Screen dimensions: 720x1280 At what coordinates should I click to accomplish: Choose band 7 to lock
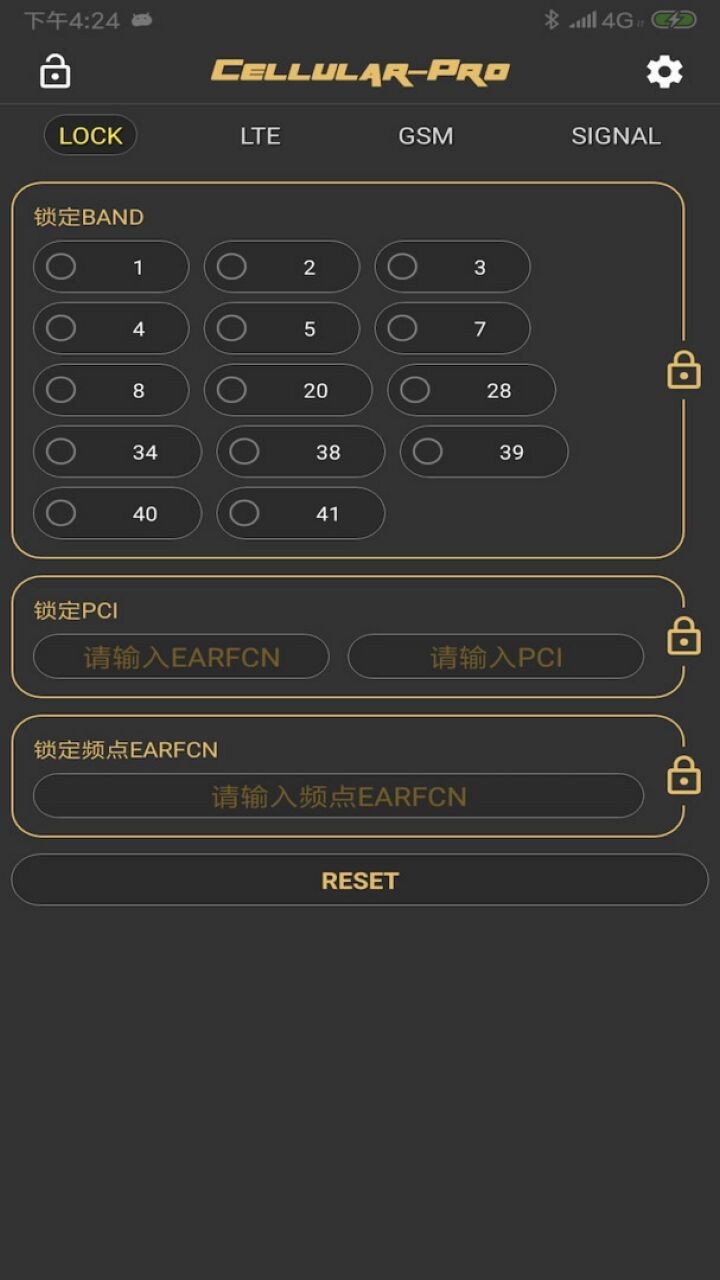click(x=452, y=328)
